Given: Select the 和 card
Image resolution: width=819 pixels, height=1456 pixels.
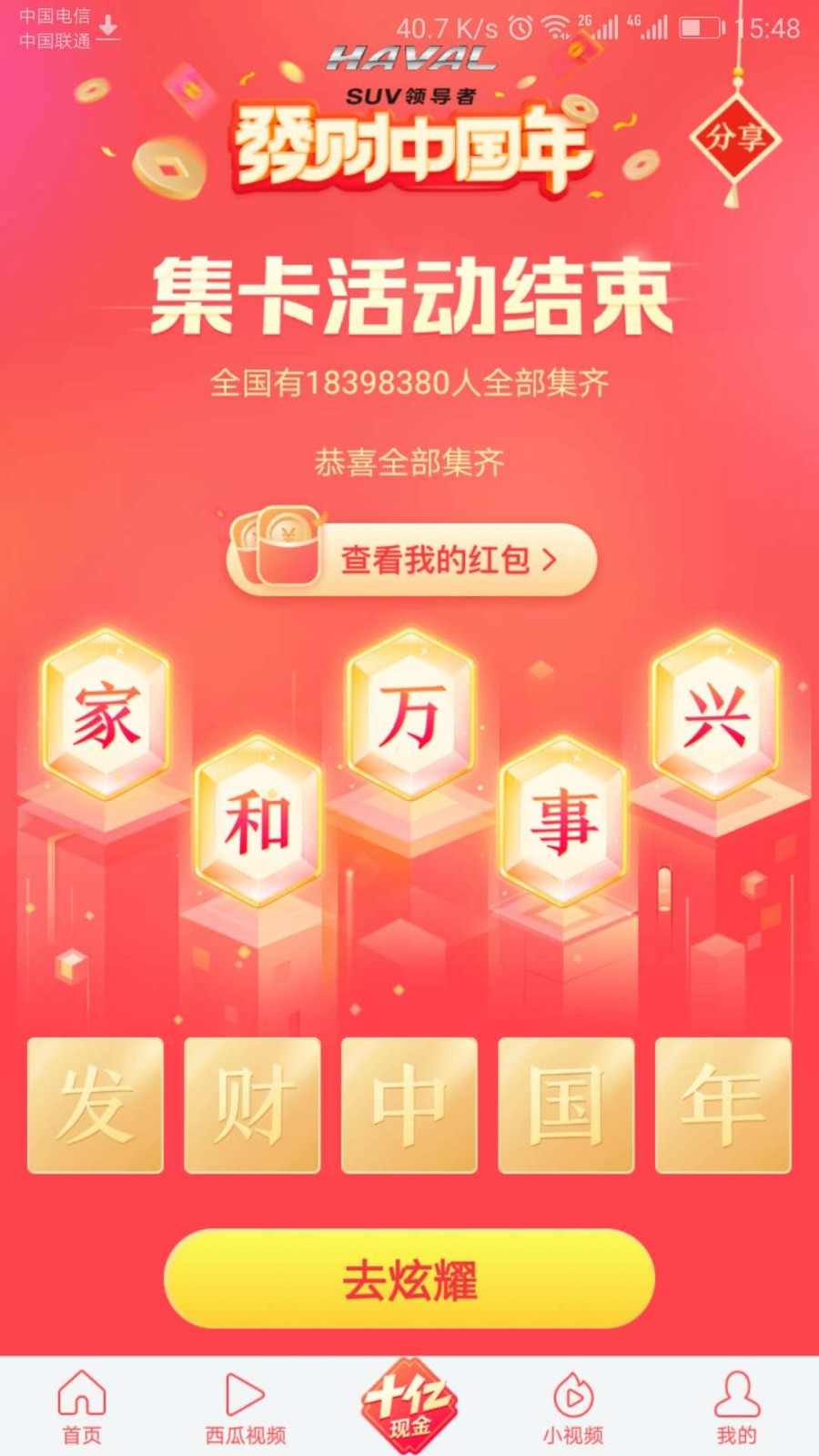Looking at the screenshot, I should point(258,822).
